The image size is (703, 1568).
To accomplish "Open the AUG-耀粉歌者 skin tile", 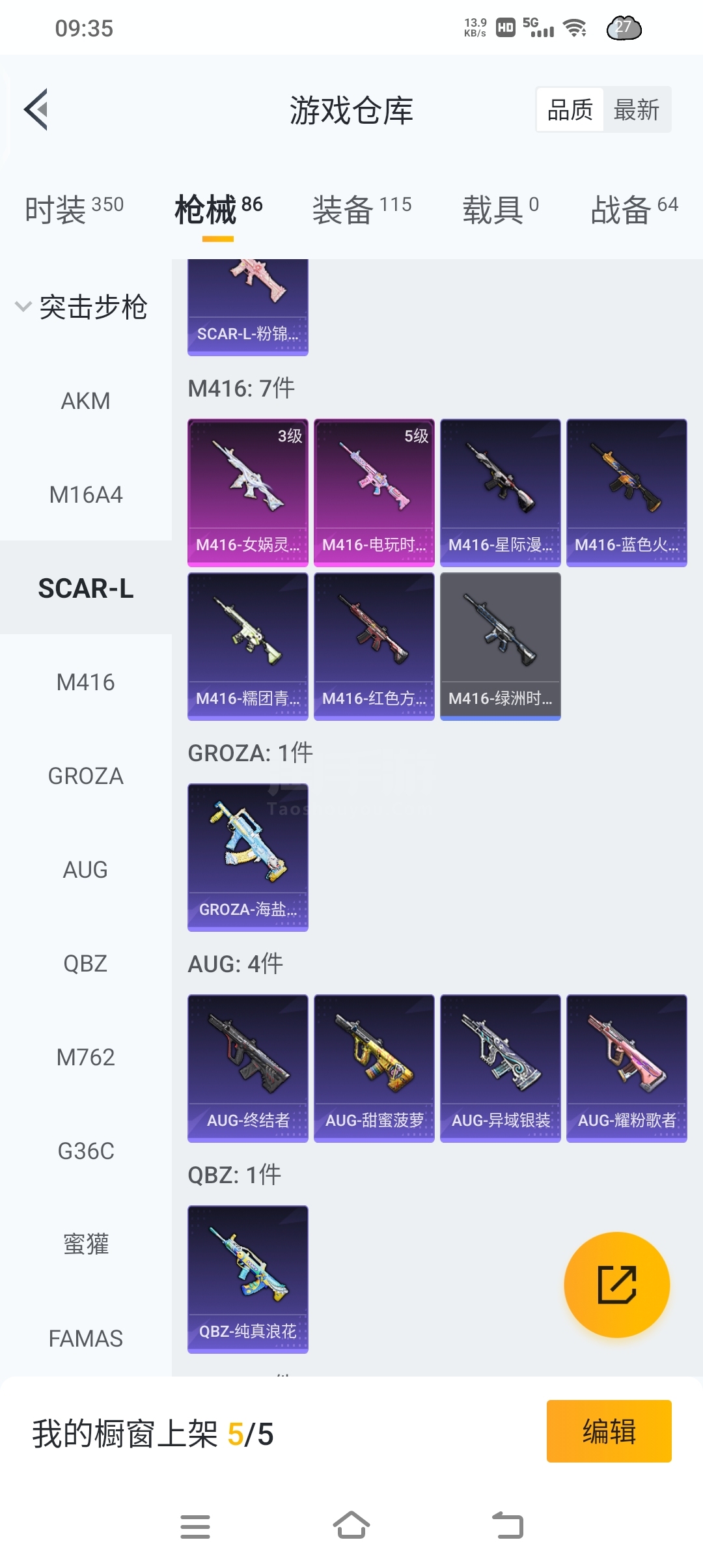I will (626, 1068).
